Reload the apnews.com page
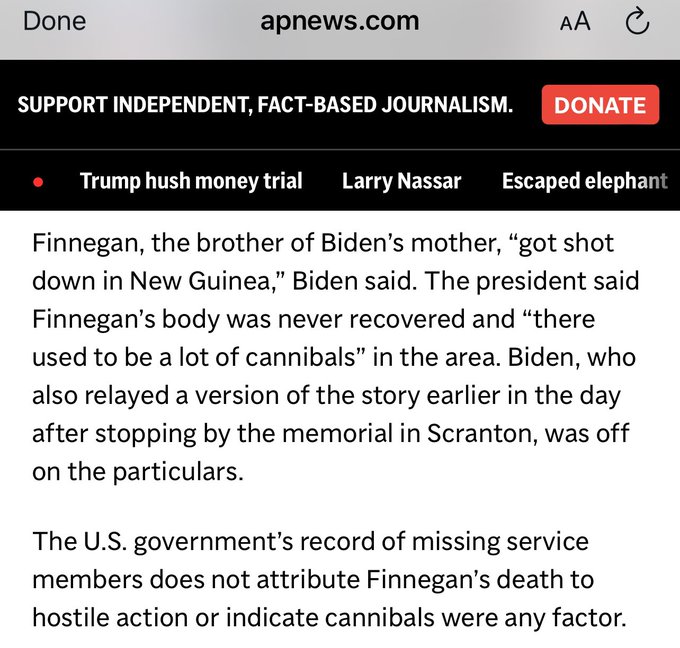 (637, 22)
